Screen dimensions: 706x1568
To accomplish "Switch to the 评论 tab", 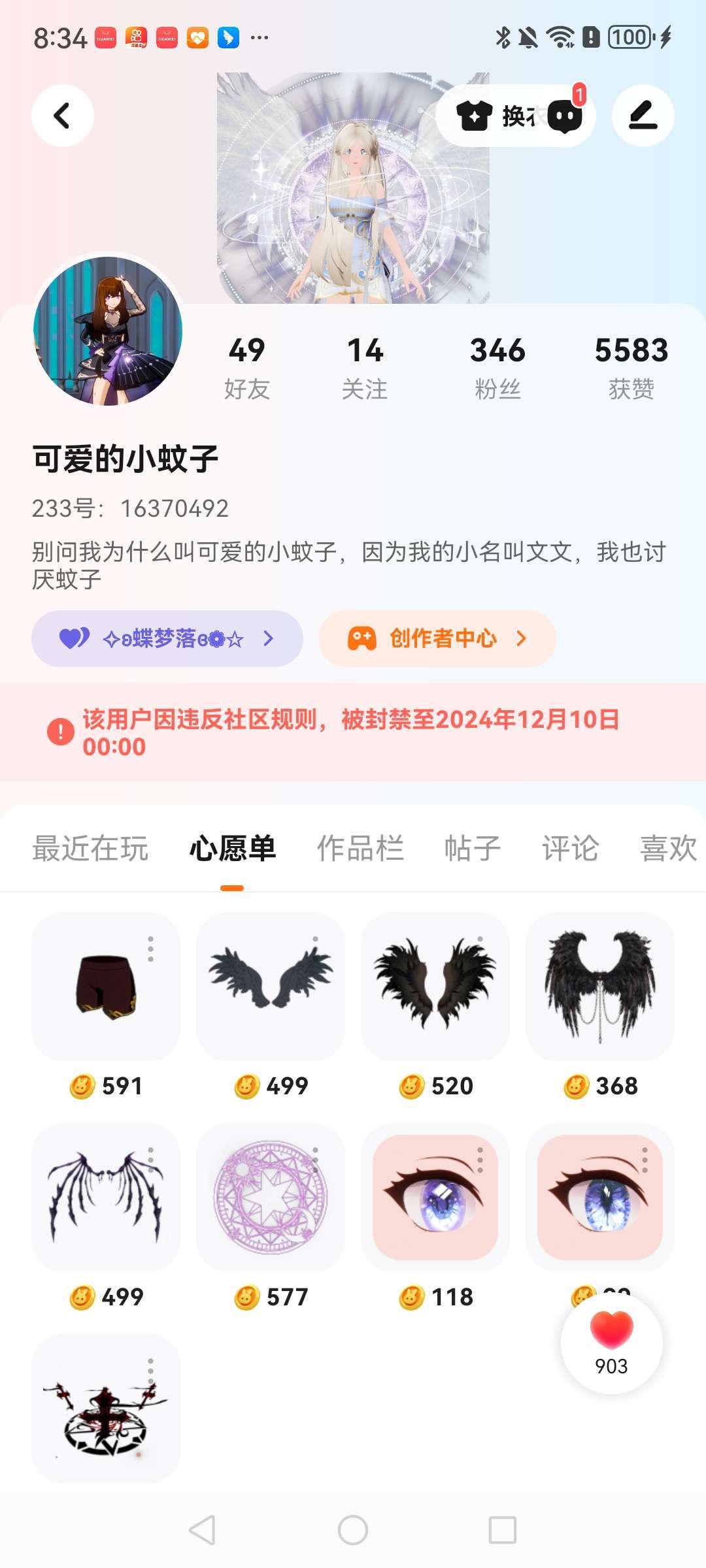I will click(570, 849).
